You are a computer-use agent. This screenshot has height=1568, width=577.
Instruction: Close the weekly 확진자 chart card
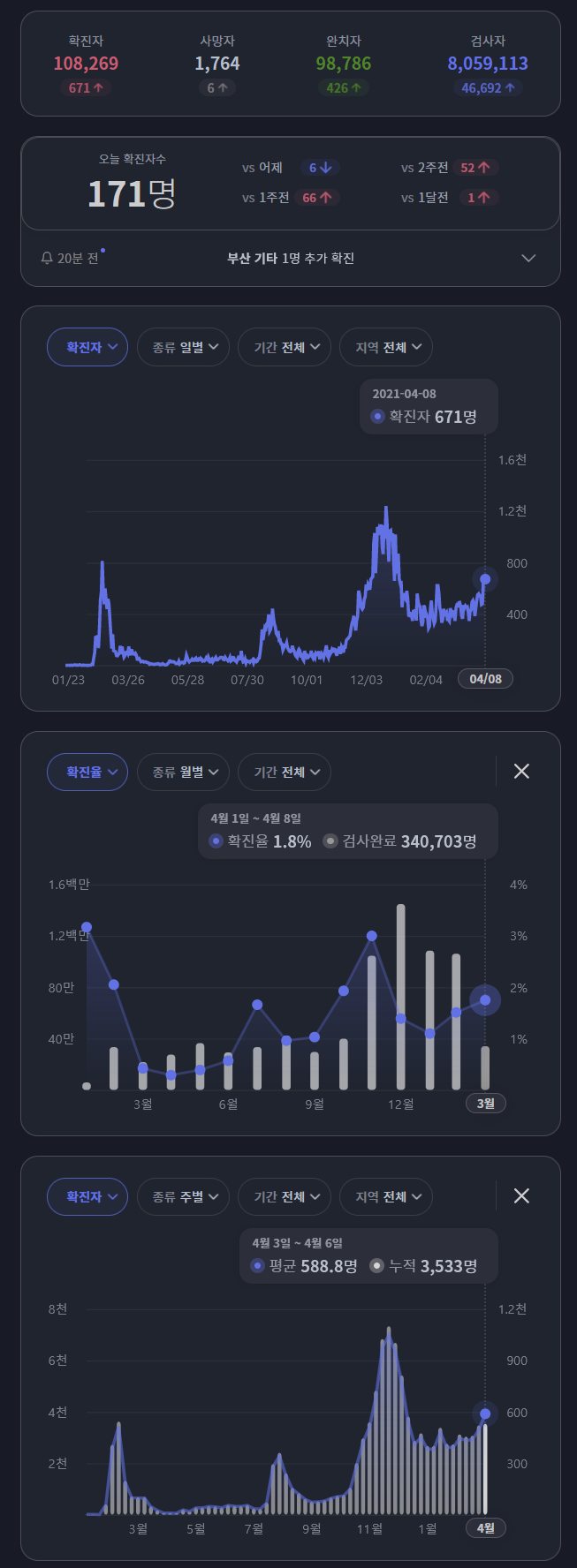tap(521, 1195)
